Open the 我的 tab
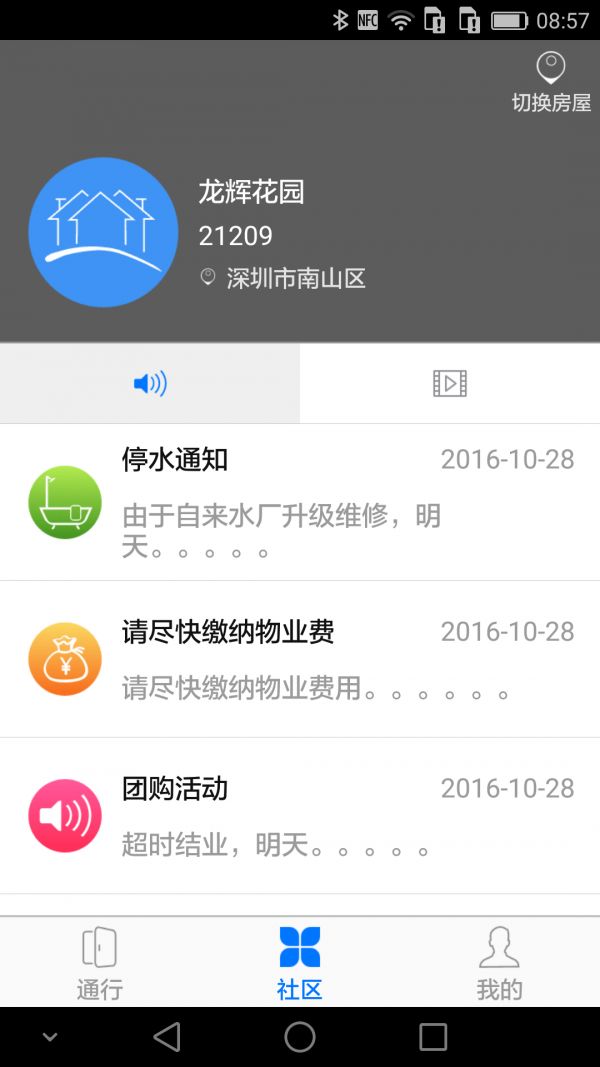The width and height of the screenshot is (600, 1067). tap(499, 962)
